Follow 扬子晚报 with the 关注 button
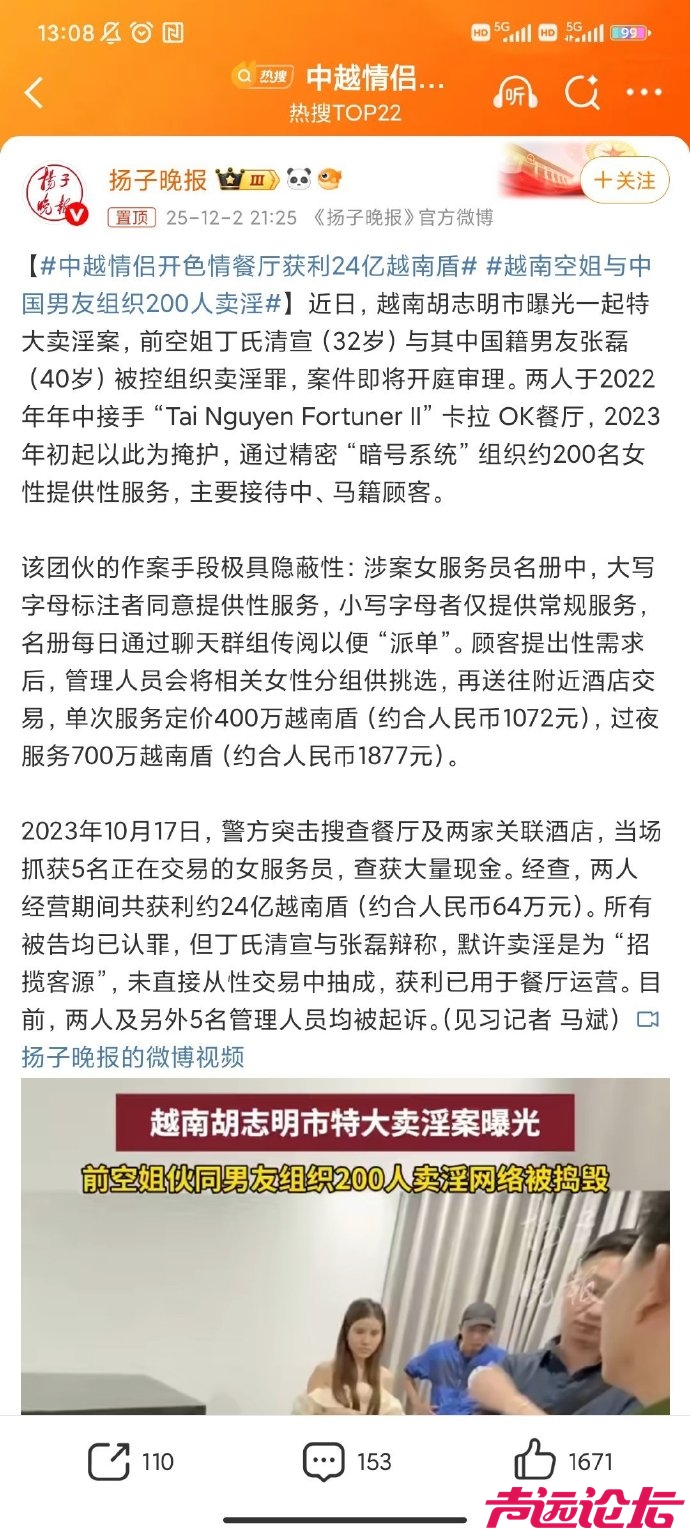This screenshot has width=690, height=1533. click(x=624, y=181)
